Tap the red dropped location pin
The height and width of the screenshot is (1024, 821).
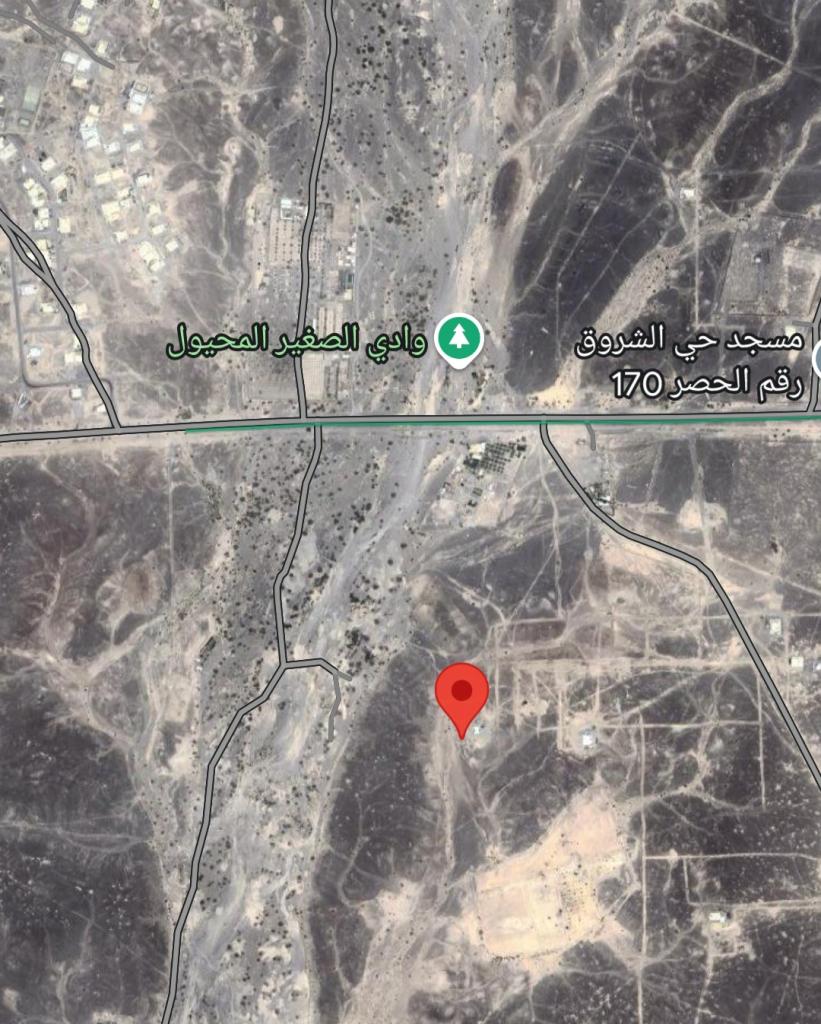click(462, 693)
